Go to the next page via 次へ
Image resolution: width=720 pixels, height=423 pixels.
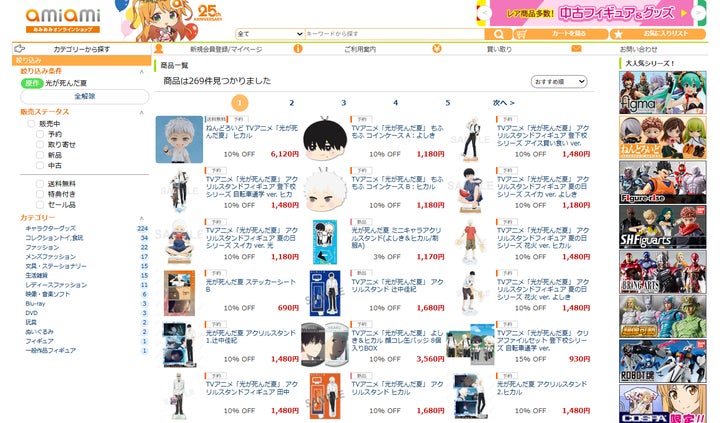[503, 102]
